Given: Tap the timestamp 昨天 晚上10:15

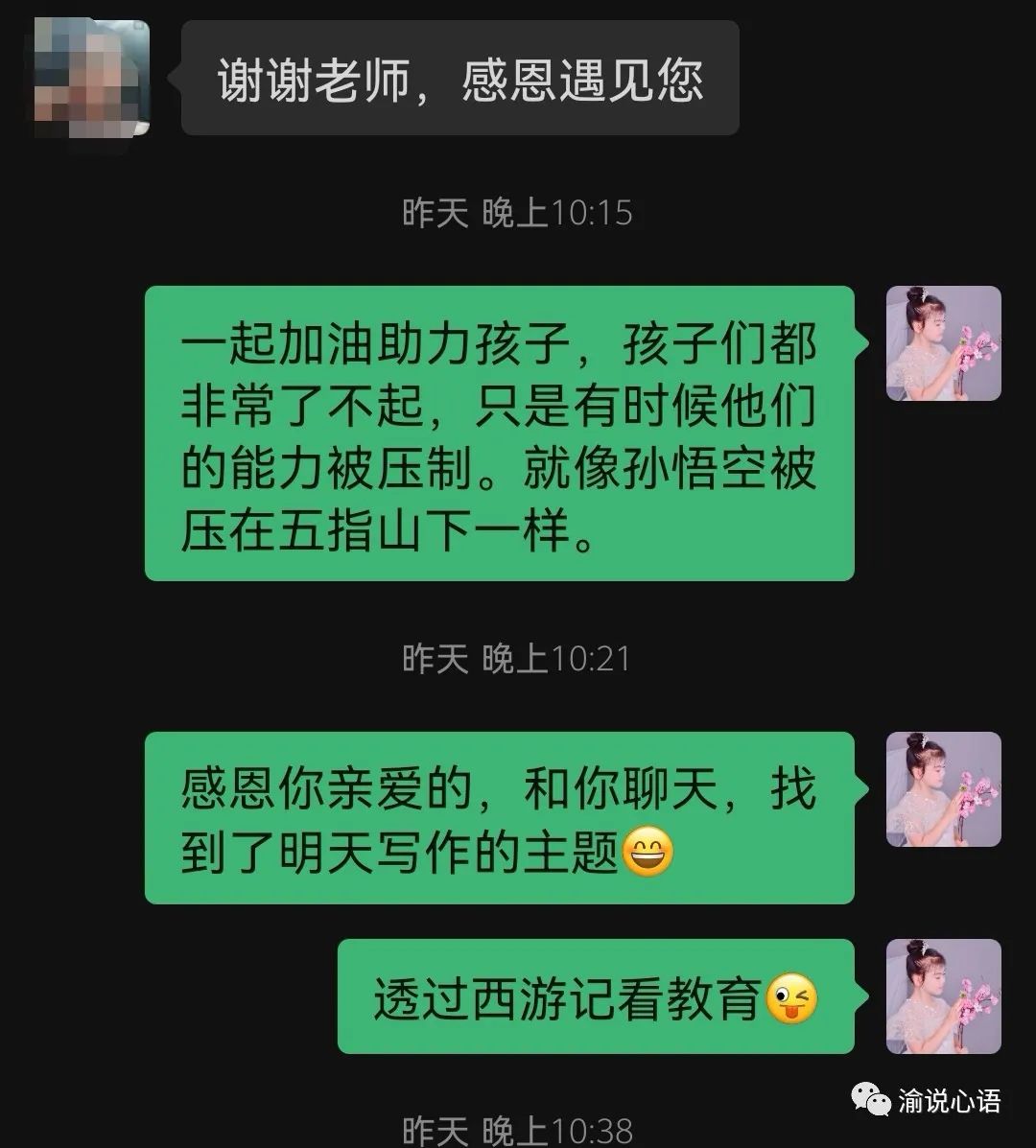Looking at the screenshot, I should click(x=518, y=213).
